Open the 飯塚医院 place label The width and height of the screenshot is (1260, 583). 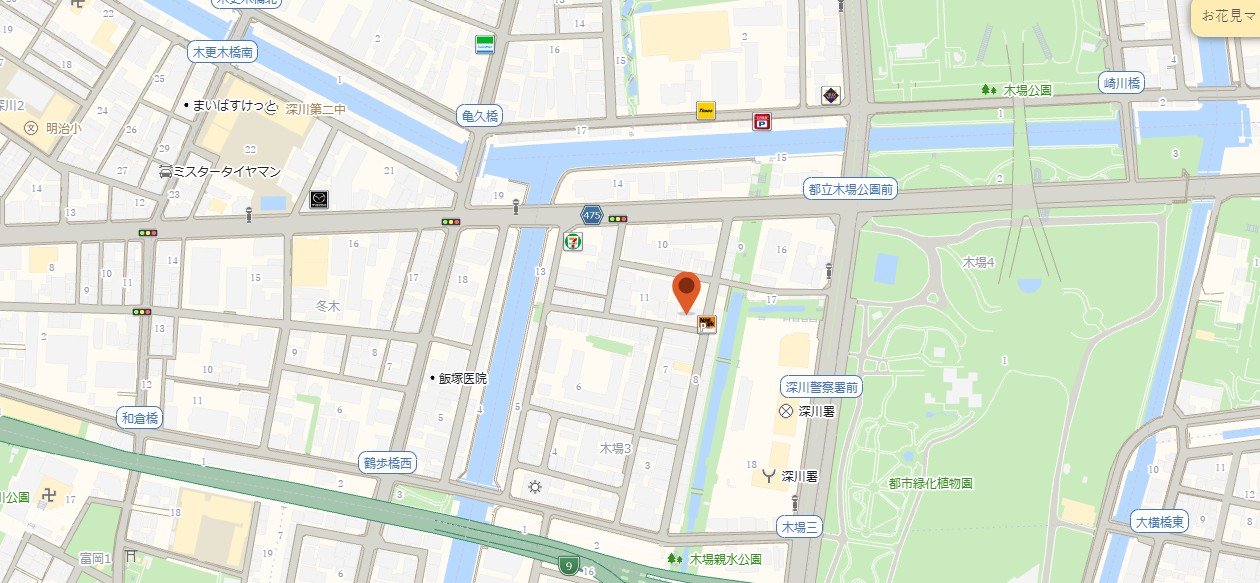[462, 379]
